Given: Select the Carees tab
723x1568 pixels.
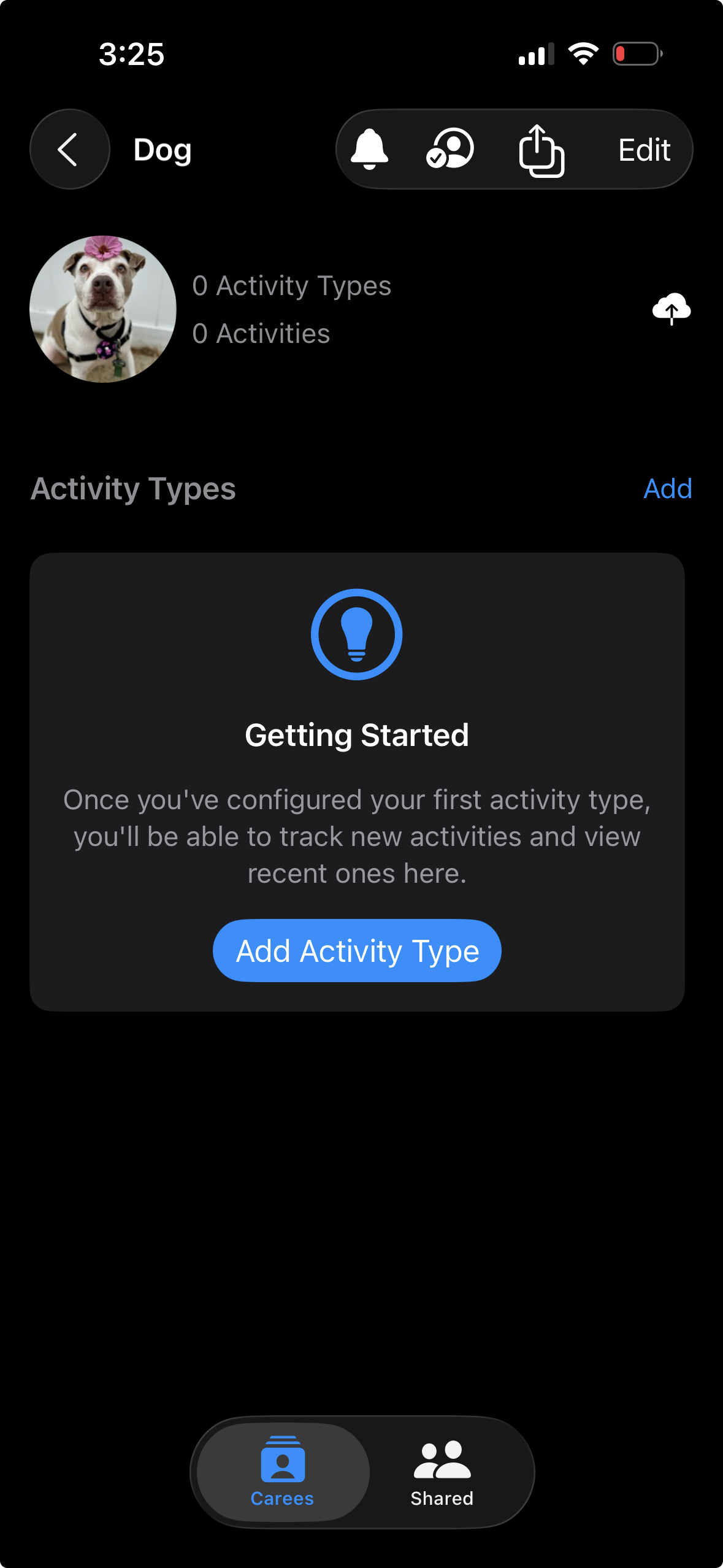Looking at the screenshot, I should click(282, 1472).
